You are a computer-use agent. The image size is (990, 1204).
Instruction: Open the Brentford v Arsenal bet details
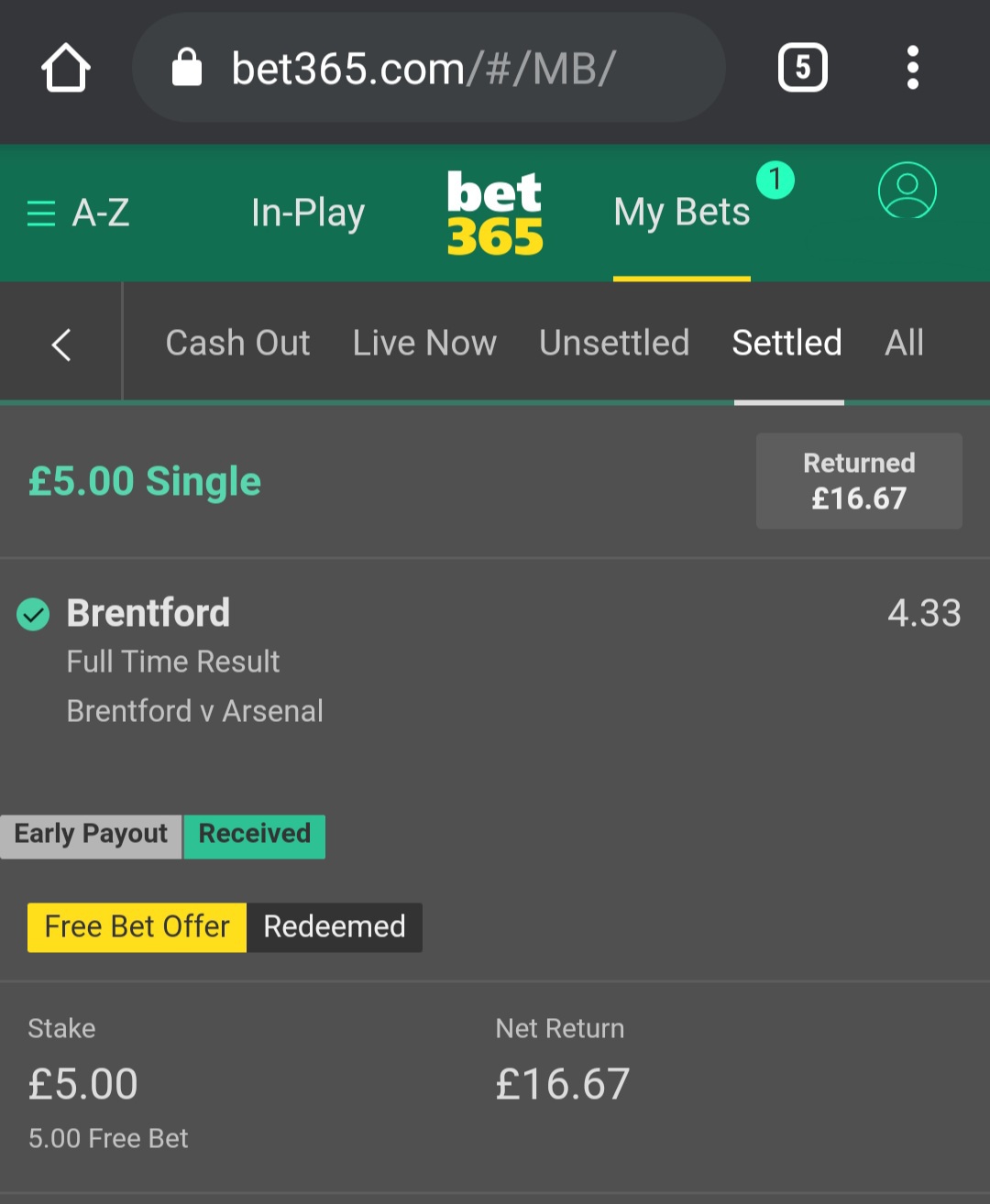click(194, 711)
